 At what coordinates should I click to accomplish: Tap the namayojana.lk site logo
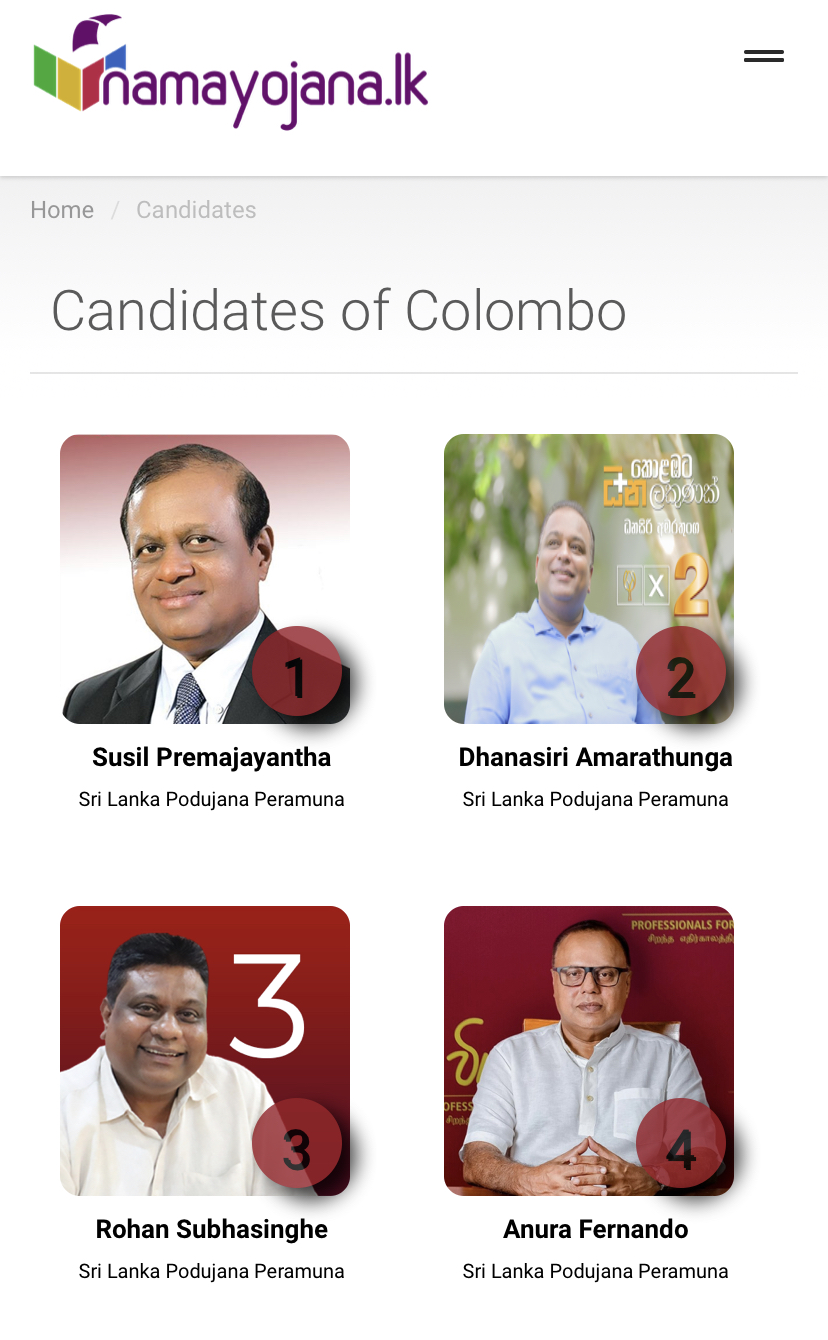click(x=231, y=73)
